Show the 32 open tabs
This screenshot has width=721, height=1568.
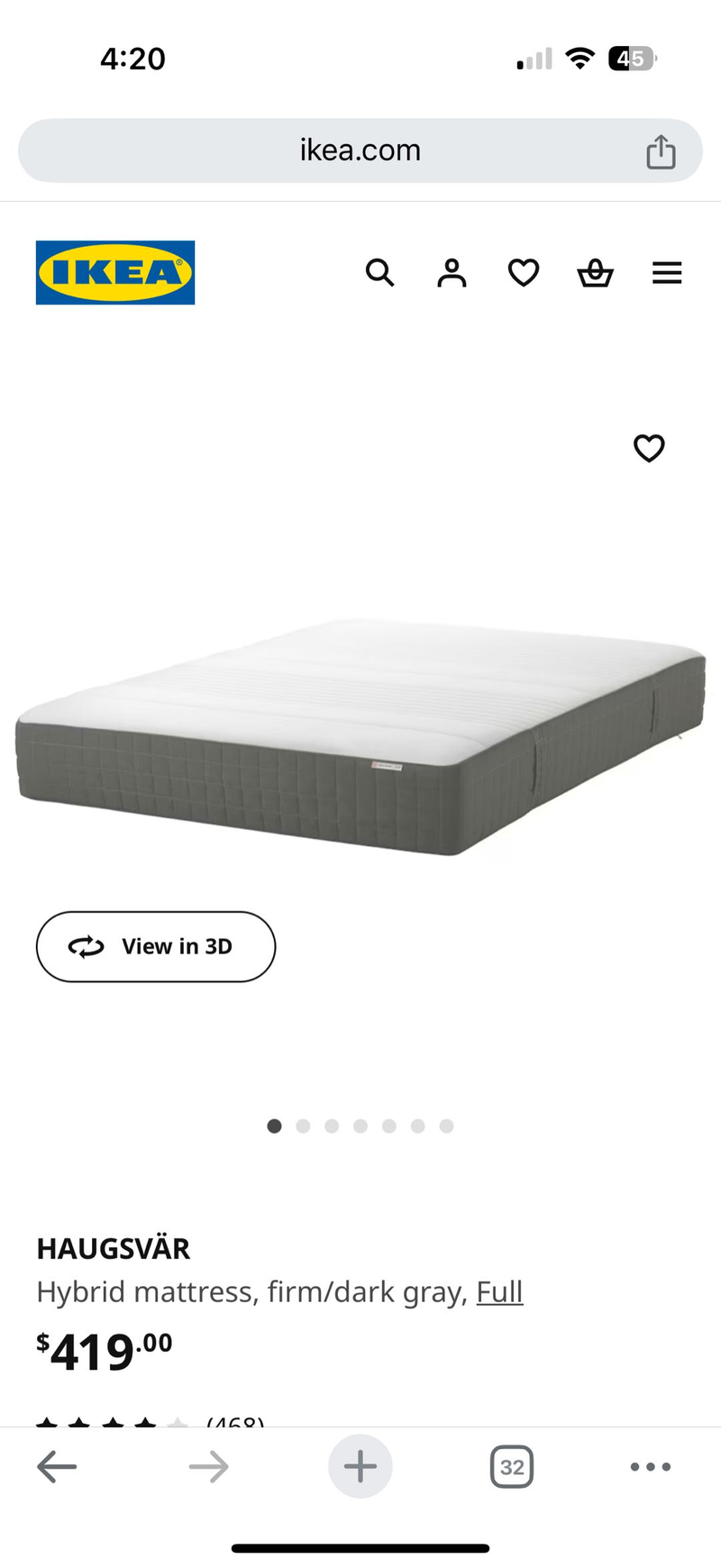pyautogui.click(x=512, y=1467)
